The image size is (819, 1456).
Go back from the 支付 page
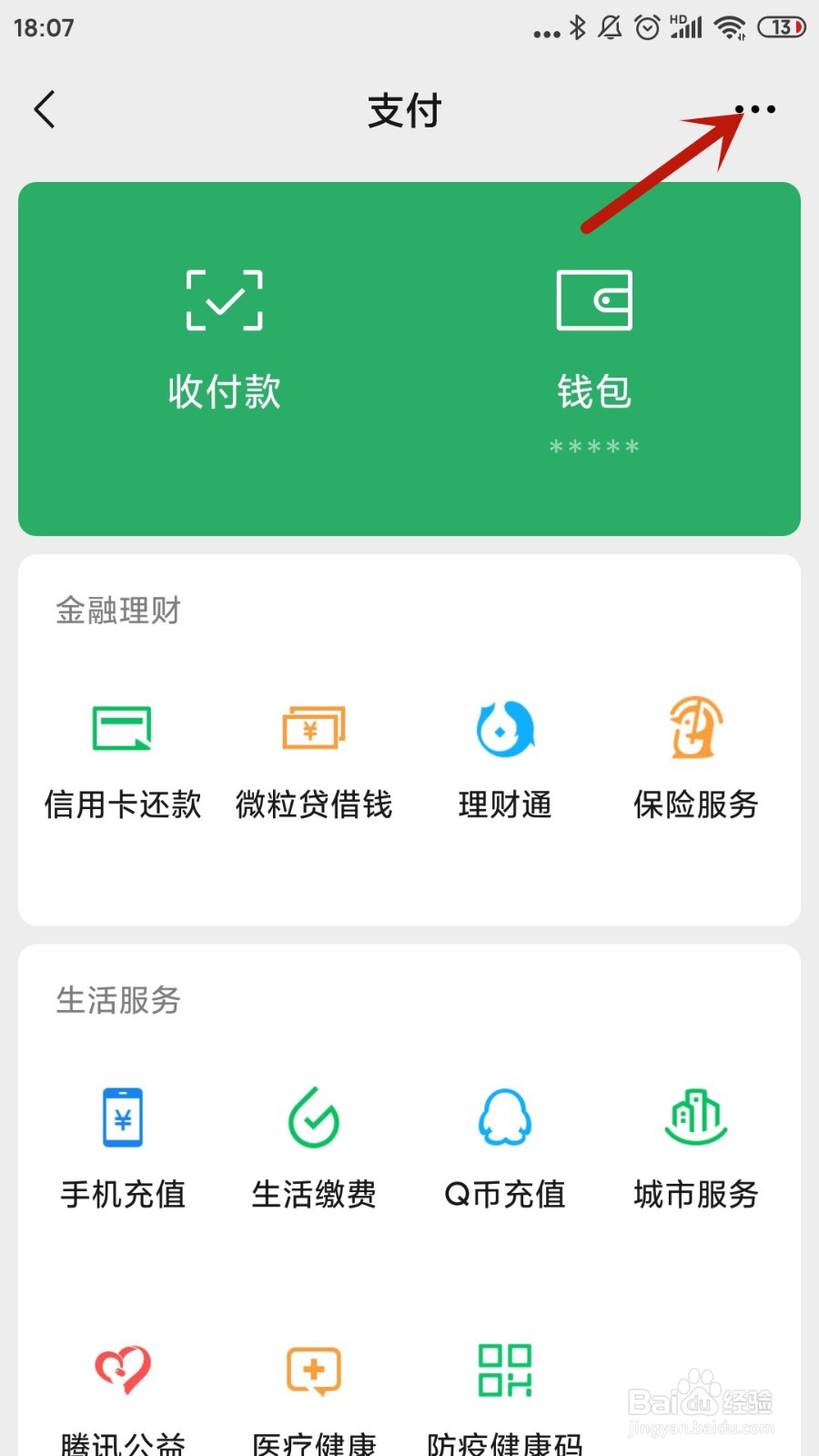45,110
